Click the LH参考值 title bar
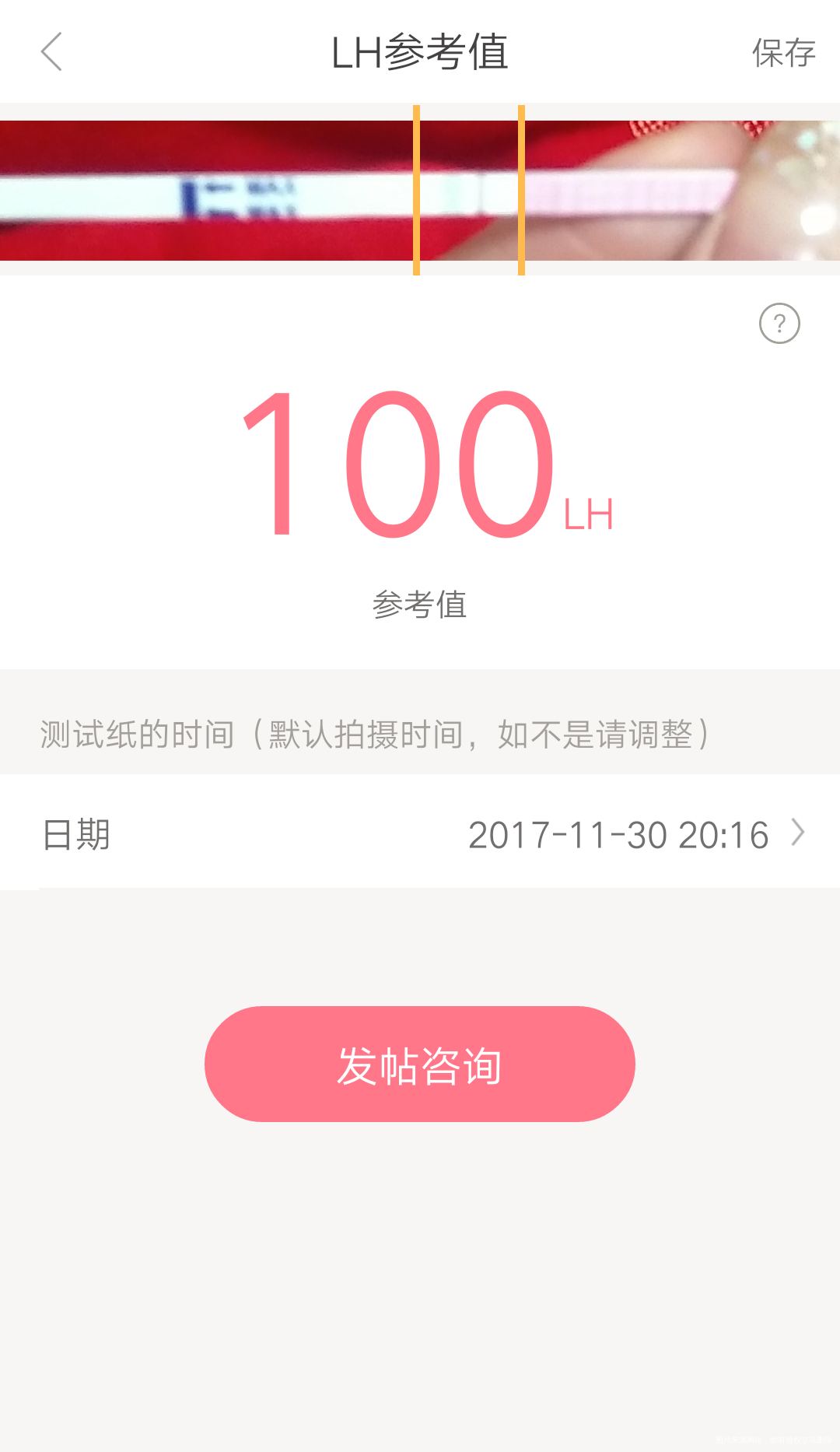Viewport: 840px width, 1452px height. pos(420,52)
